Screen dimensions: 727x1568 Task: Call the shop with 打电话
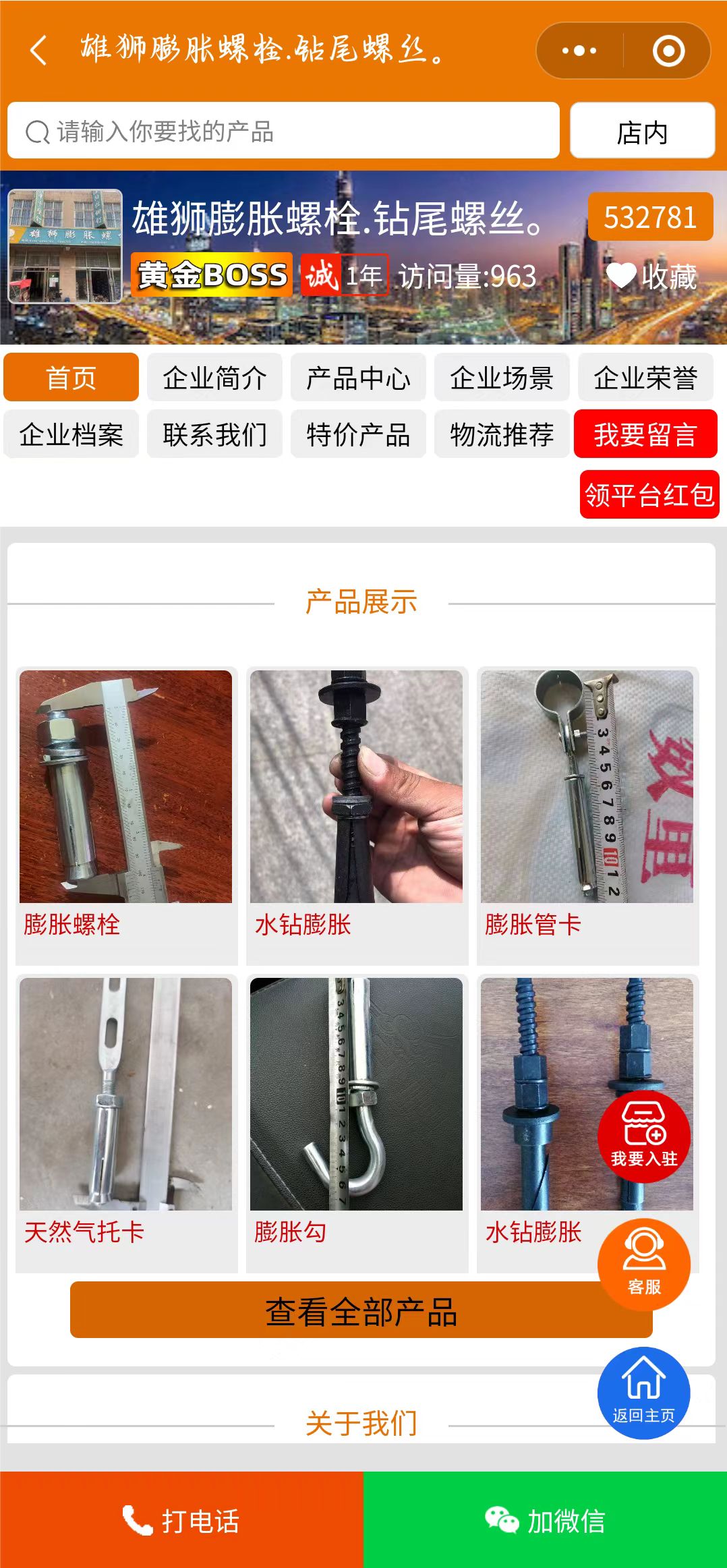pyautogui.click(x=181, y=1520)
